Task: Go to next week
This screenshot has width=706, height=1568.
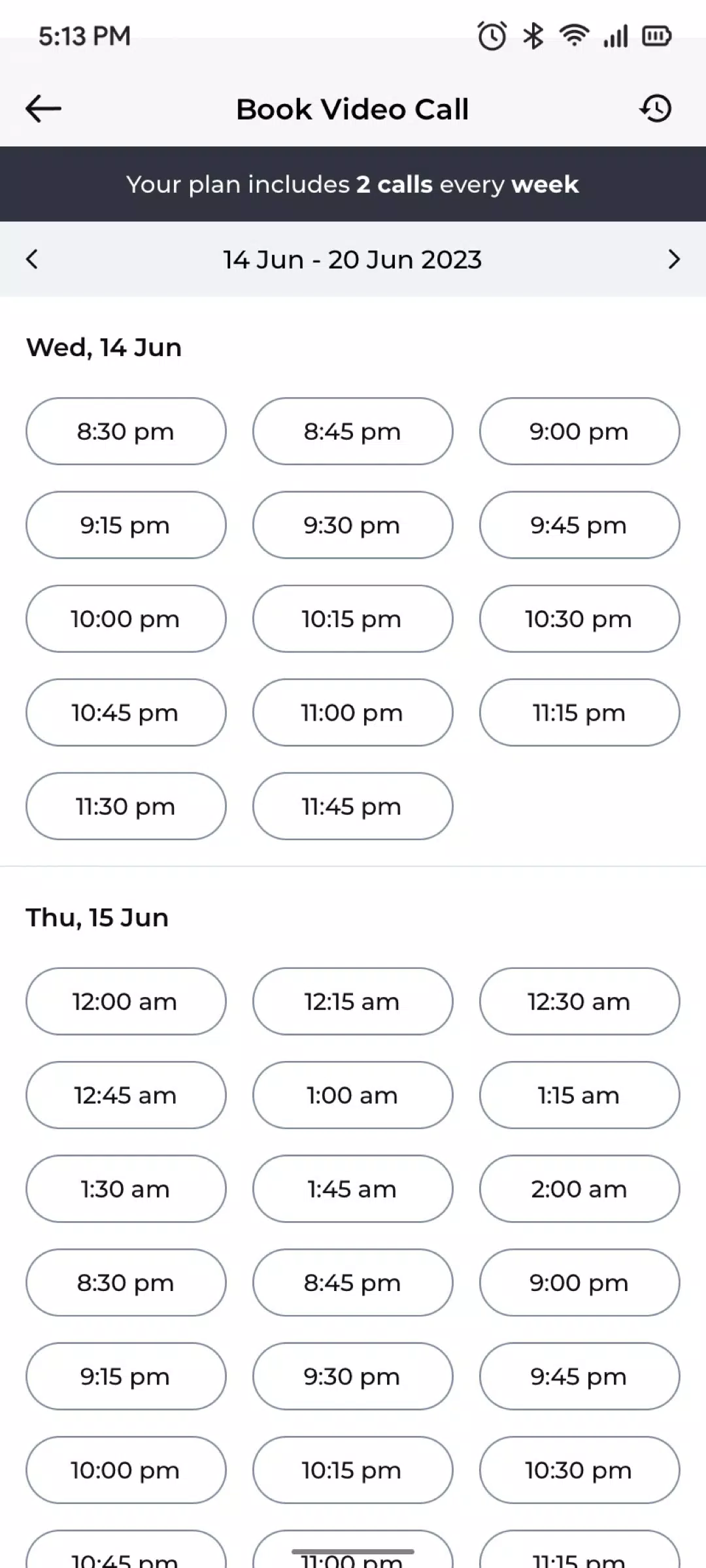Action: (x=674, y=259)
